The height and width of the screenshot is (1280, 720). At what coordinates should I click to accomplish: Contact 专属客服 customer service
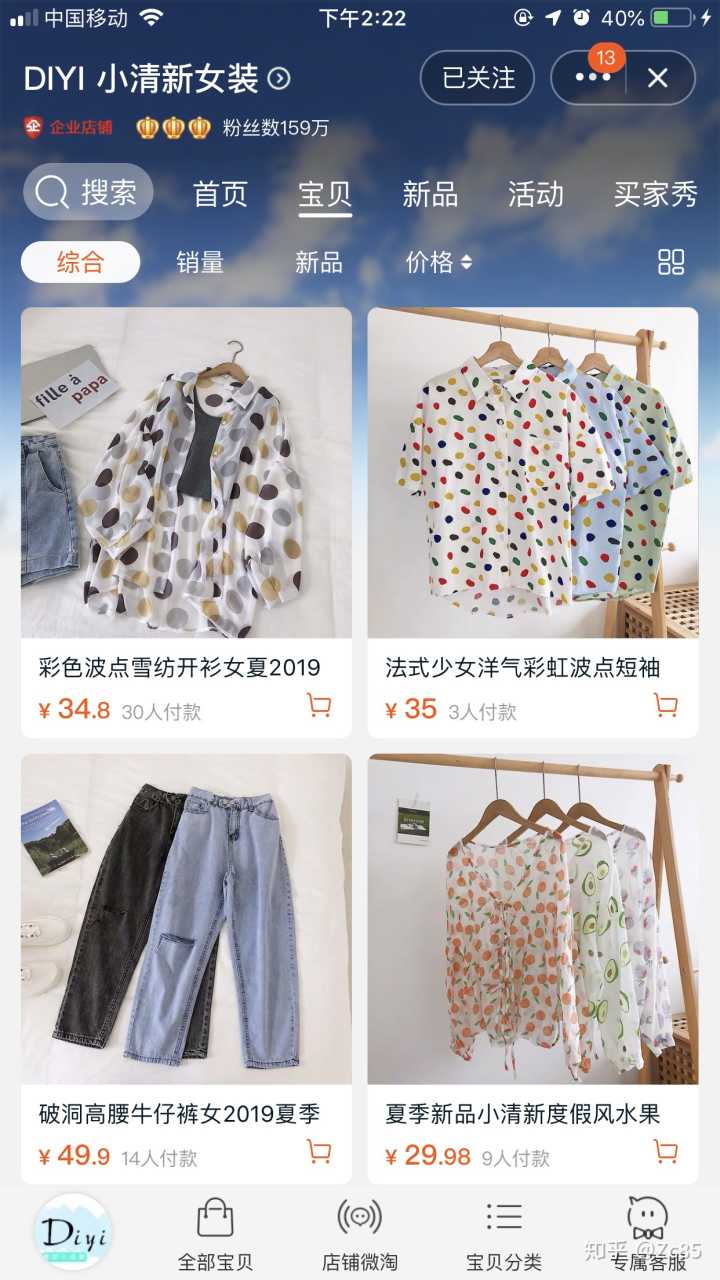point(649,1232)
